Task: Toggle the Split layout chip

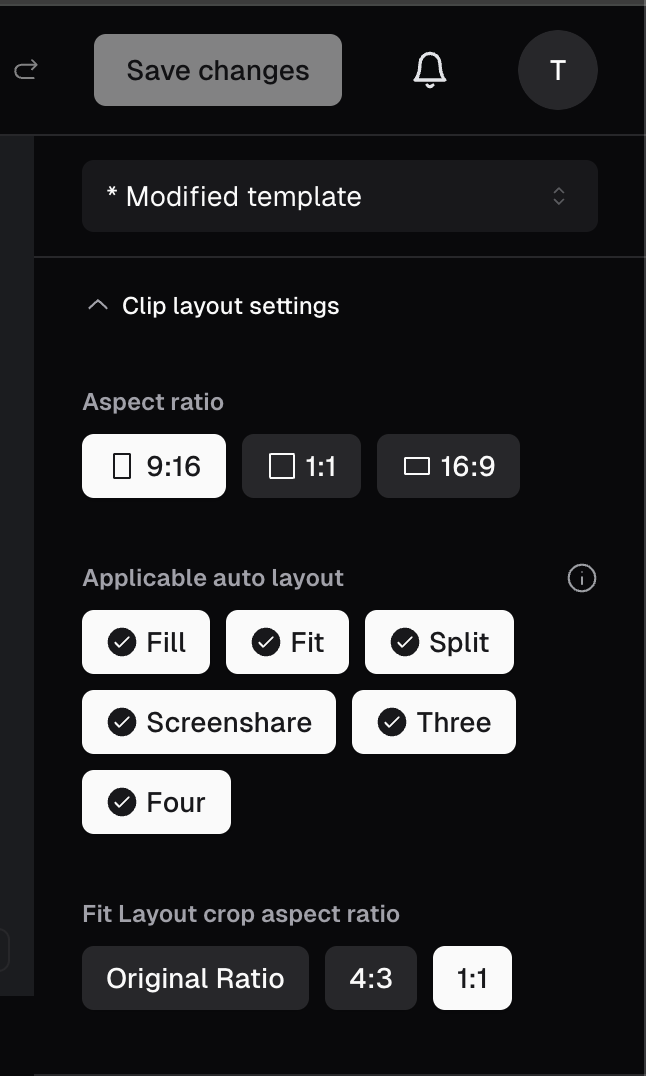Action: 439,642
